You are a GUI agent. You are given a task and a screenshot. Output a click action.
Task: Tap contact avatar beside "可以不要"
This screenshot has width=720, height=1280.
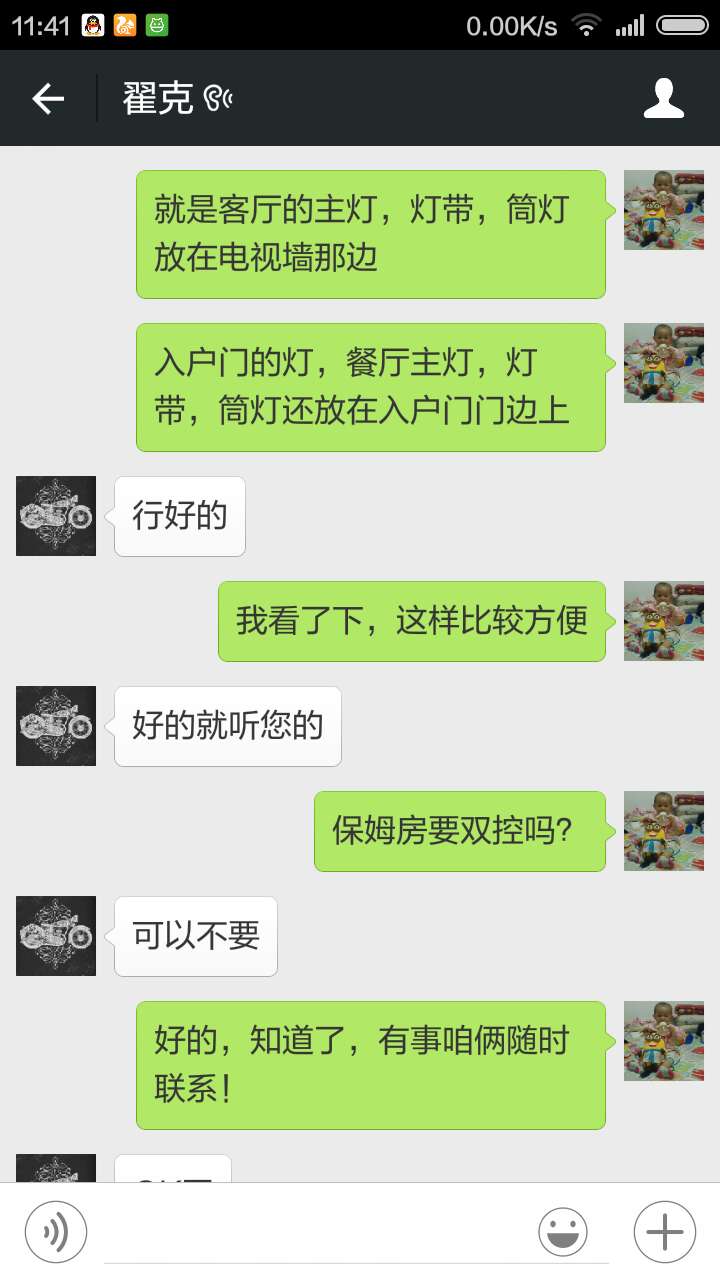coord(56,936)
